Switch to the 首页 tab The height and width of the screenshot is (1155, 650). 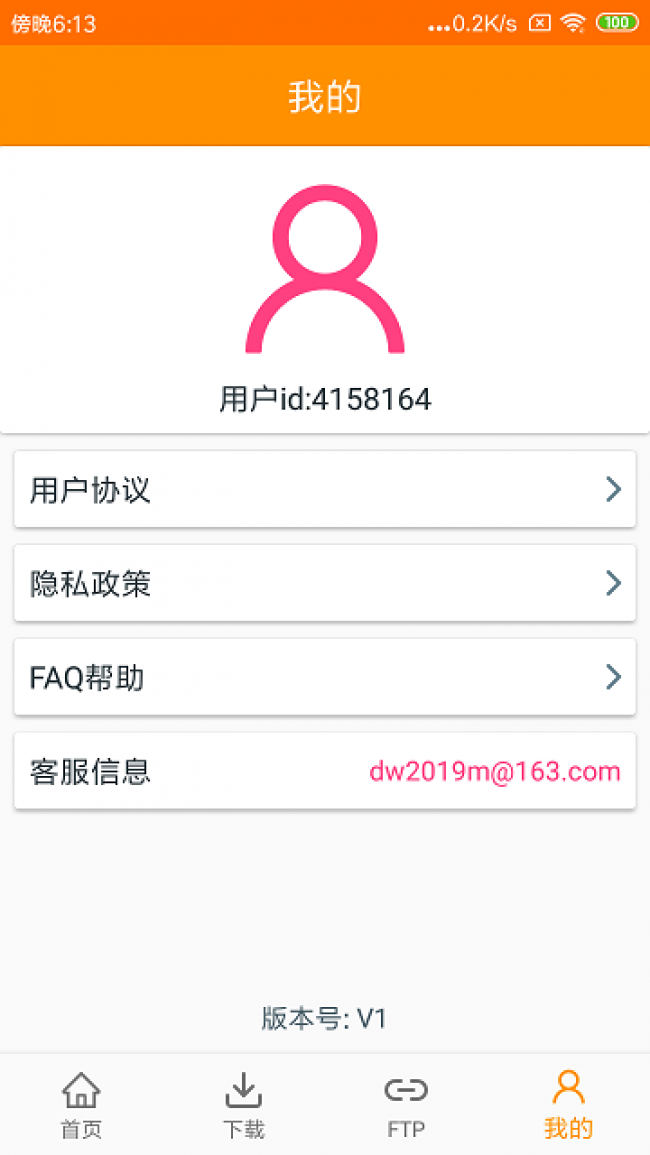81,1104
